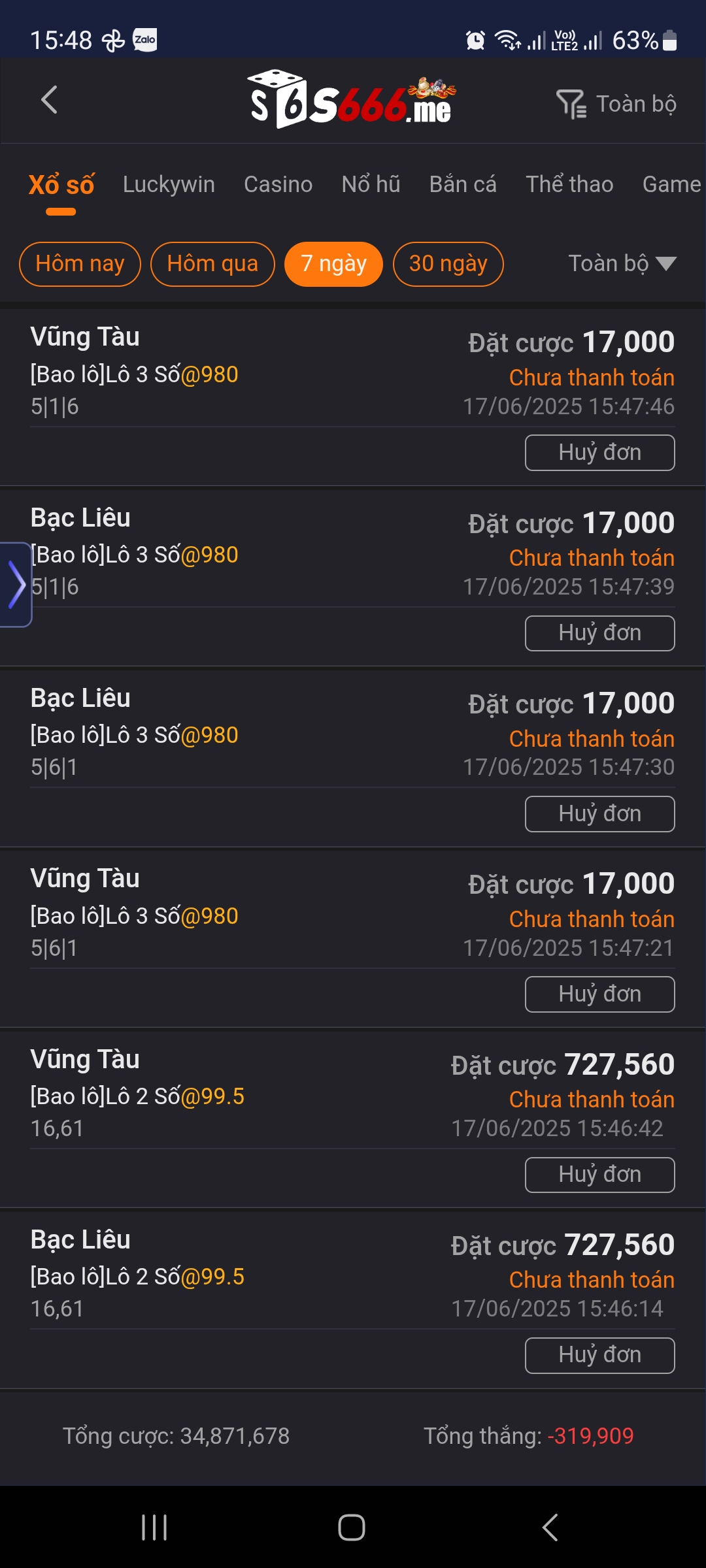Switch to the Thể thao tab
The width and height of the screenshot is (706, 1568).
pyautogui.click(x=569, y=184)
